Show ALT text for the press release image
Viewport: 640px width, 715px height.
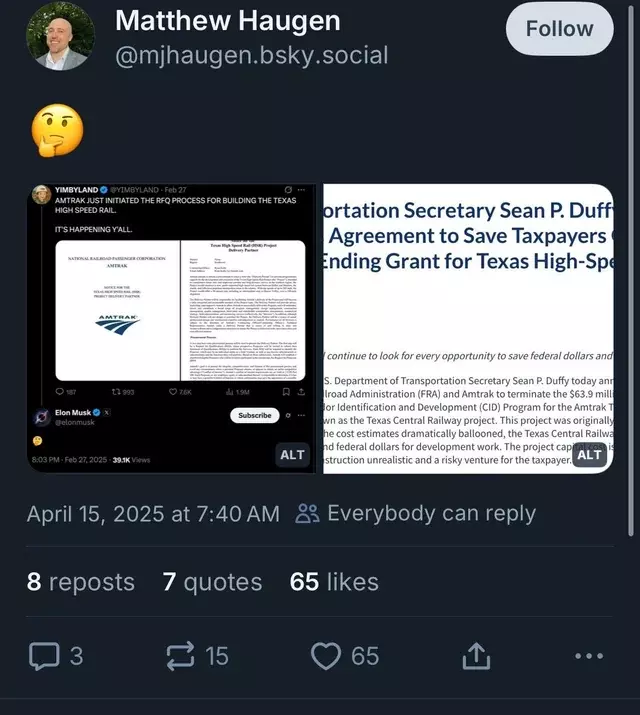pos(589,455)
